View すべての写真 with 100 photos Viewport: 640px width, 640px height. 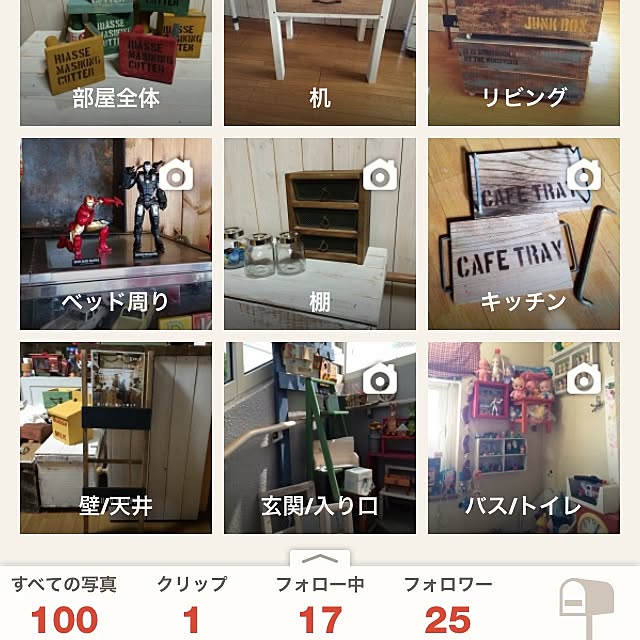click(64, 606)
